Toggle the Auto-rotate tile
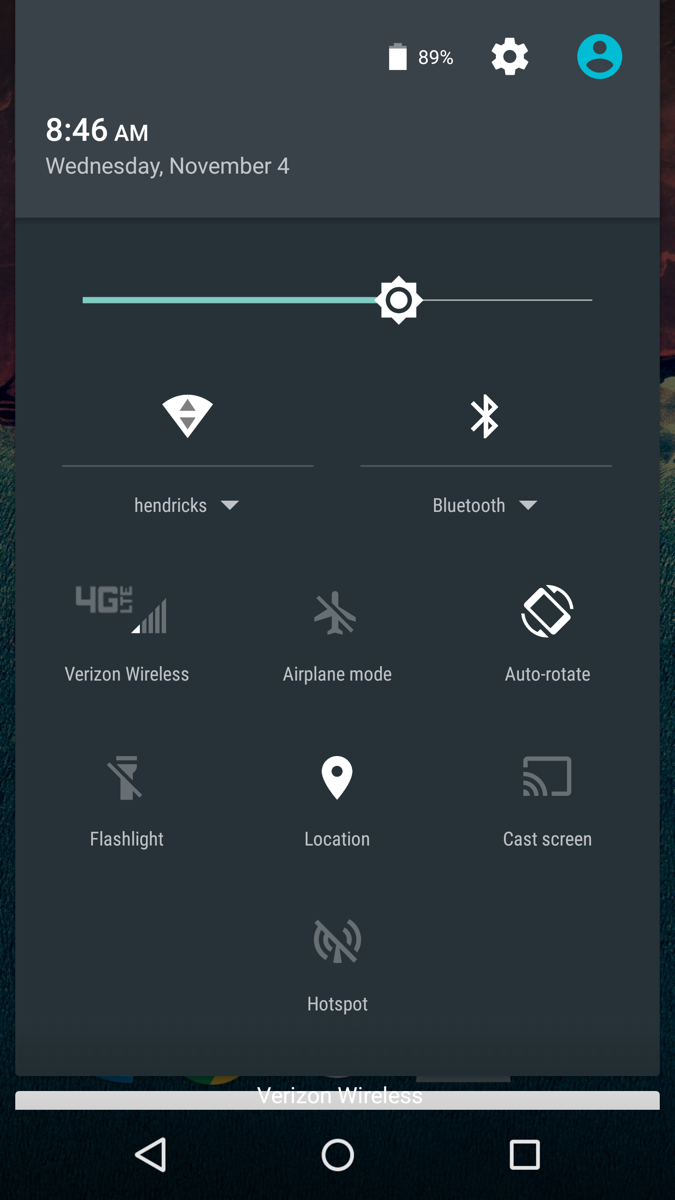Image resolution: width=675 pixels, height=1200 pixels. point(546,632)
